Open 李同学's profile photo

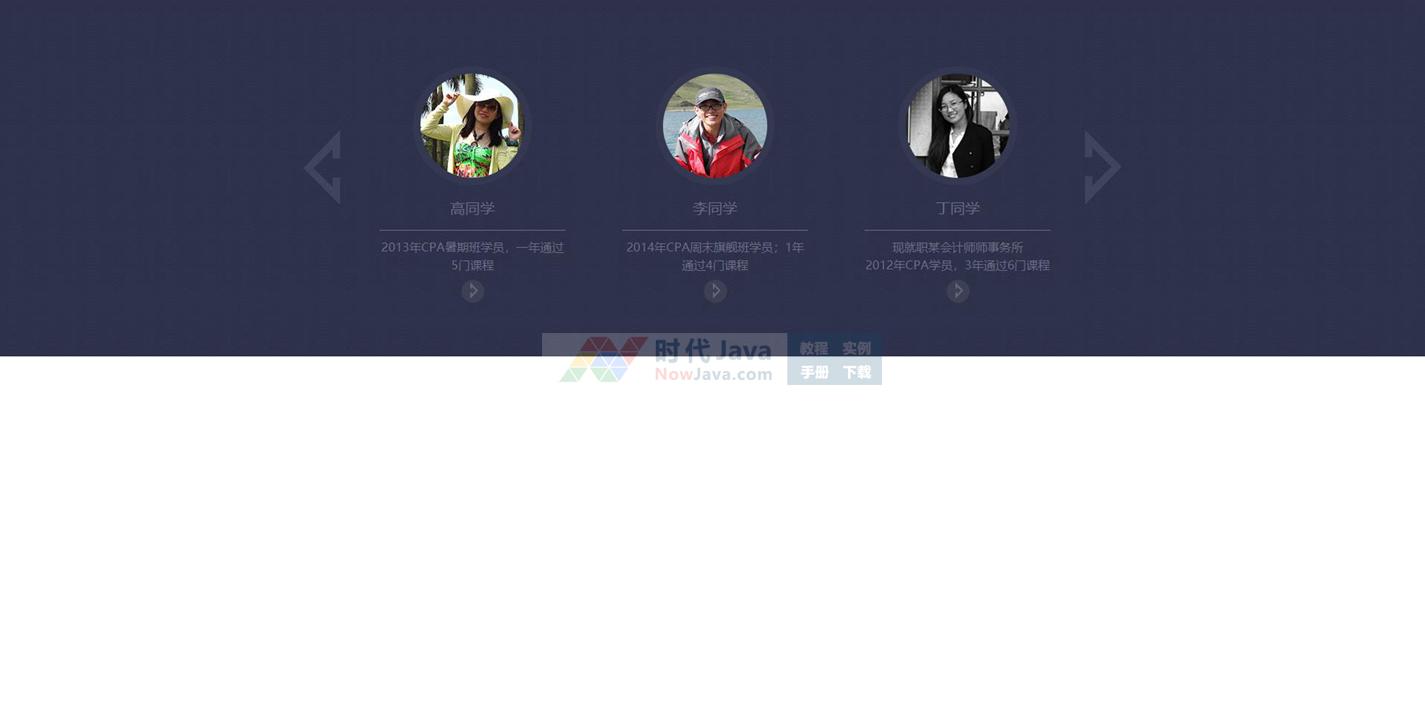click(x=715, y=126)
